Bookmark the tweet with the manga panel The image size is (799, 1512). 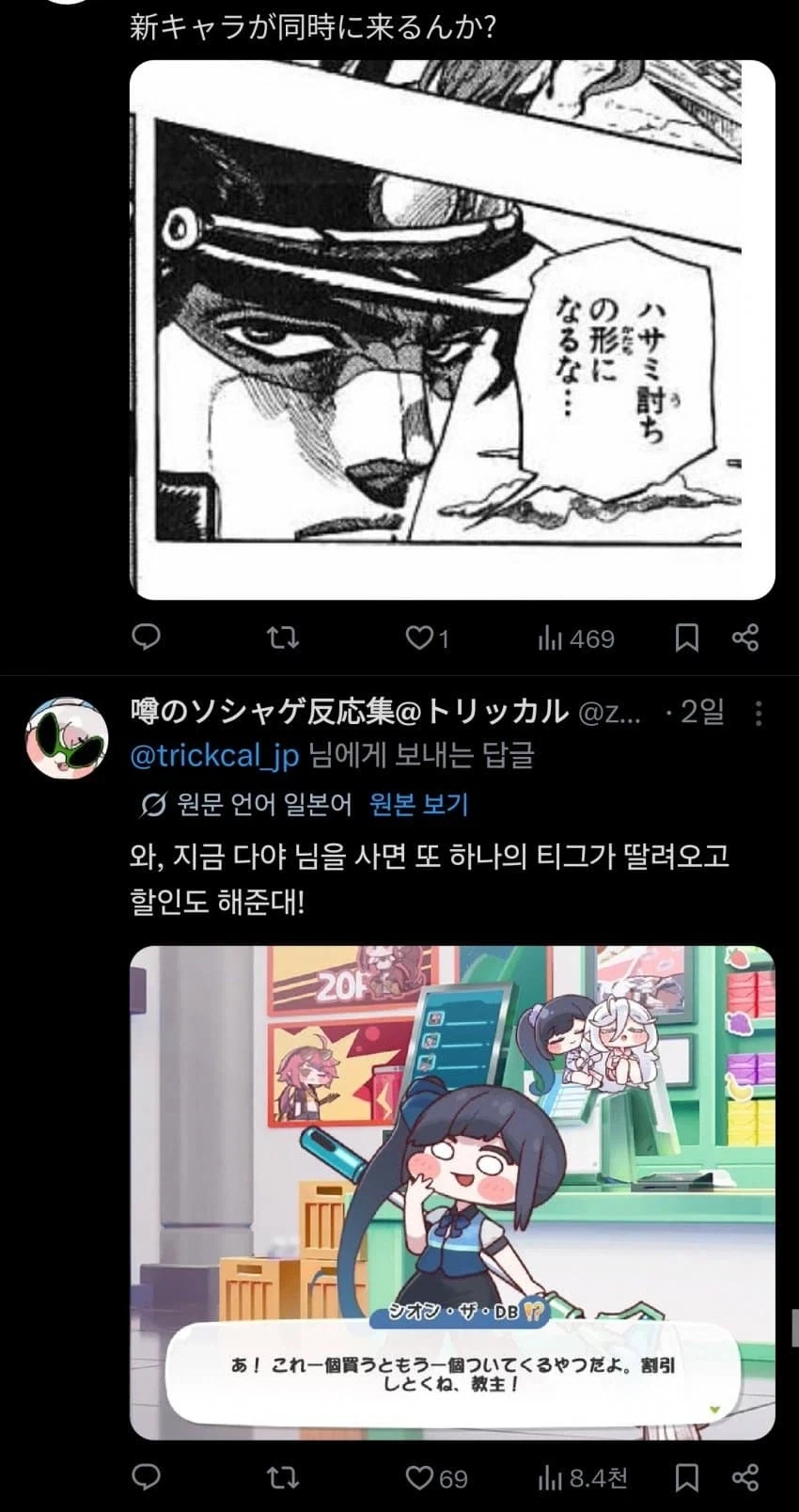point(687,638)
